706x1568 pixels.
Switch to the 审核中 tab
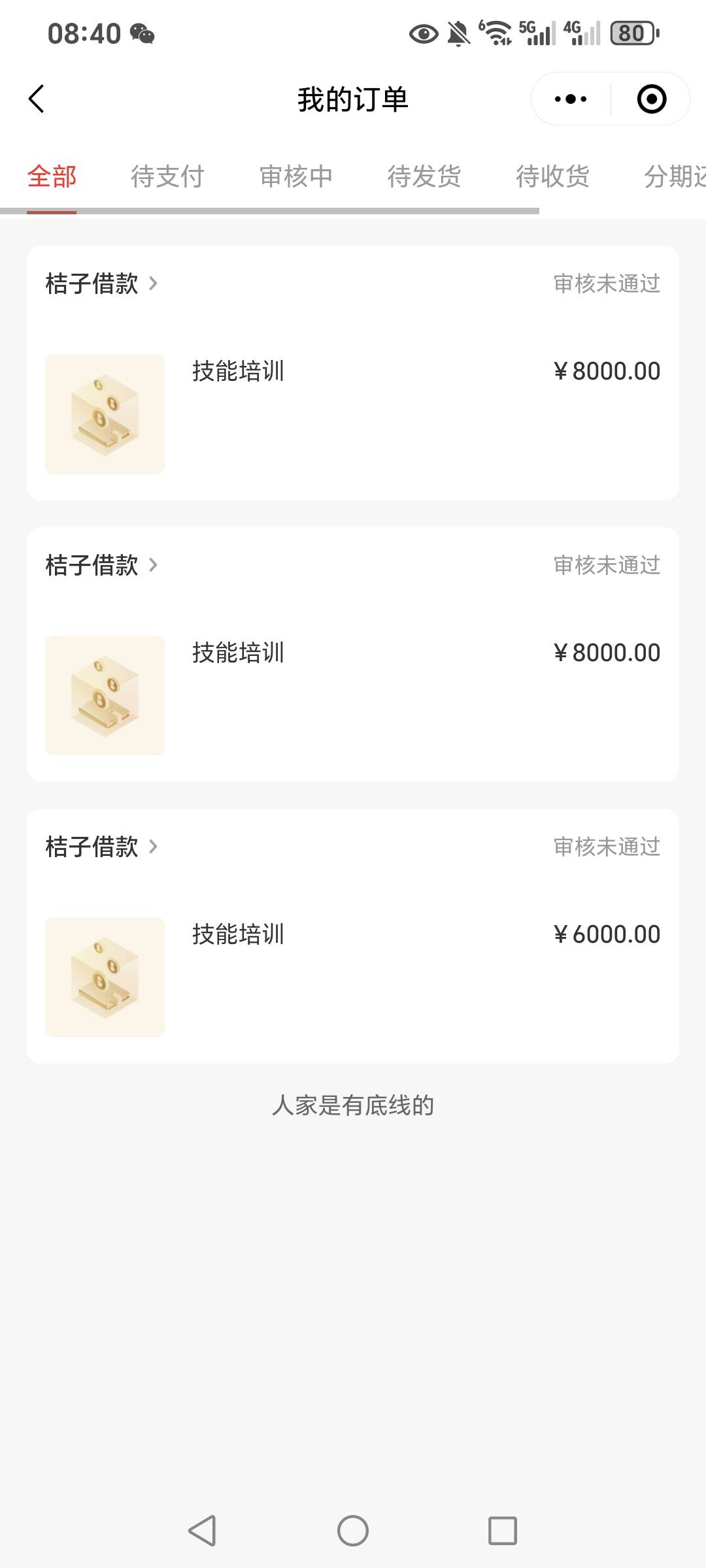click(296, 176)
